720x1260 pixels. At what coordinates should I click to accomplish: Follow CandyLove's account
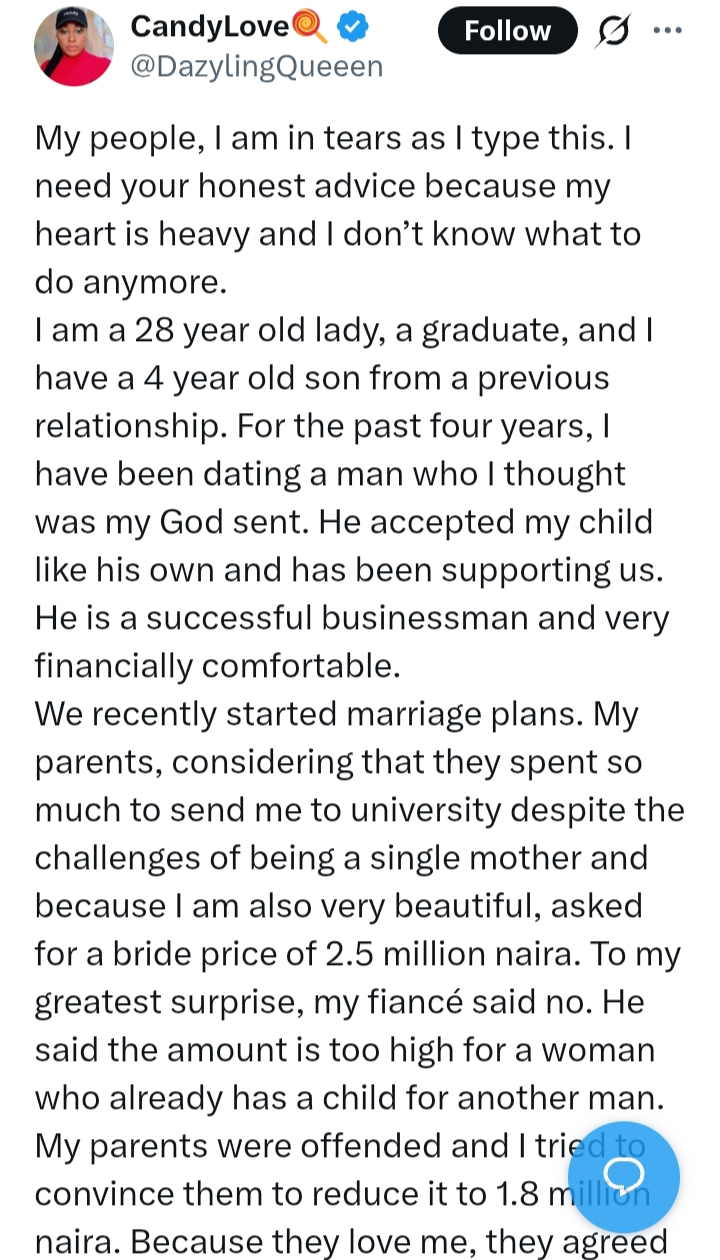coord(507,31)
